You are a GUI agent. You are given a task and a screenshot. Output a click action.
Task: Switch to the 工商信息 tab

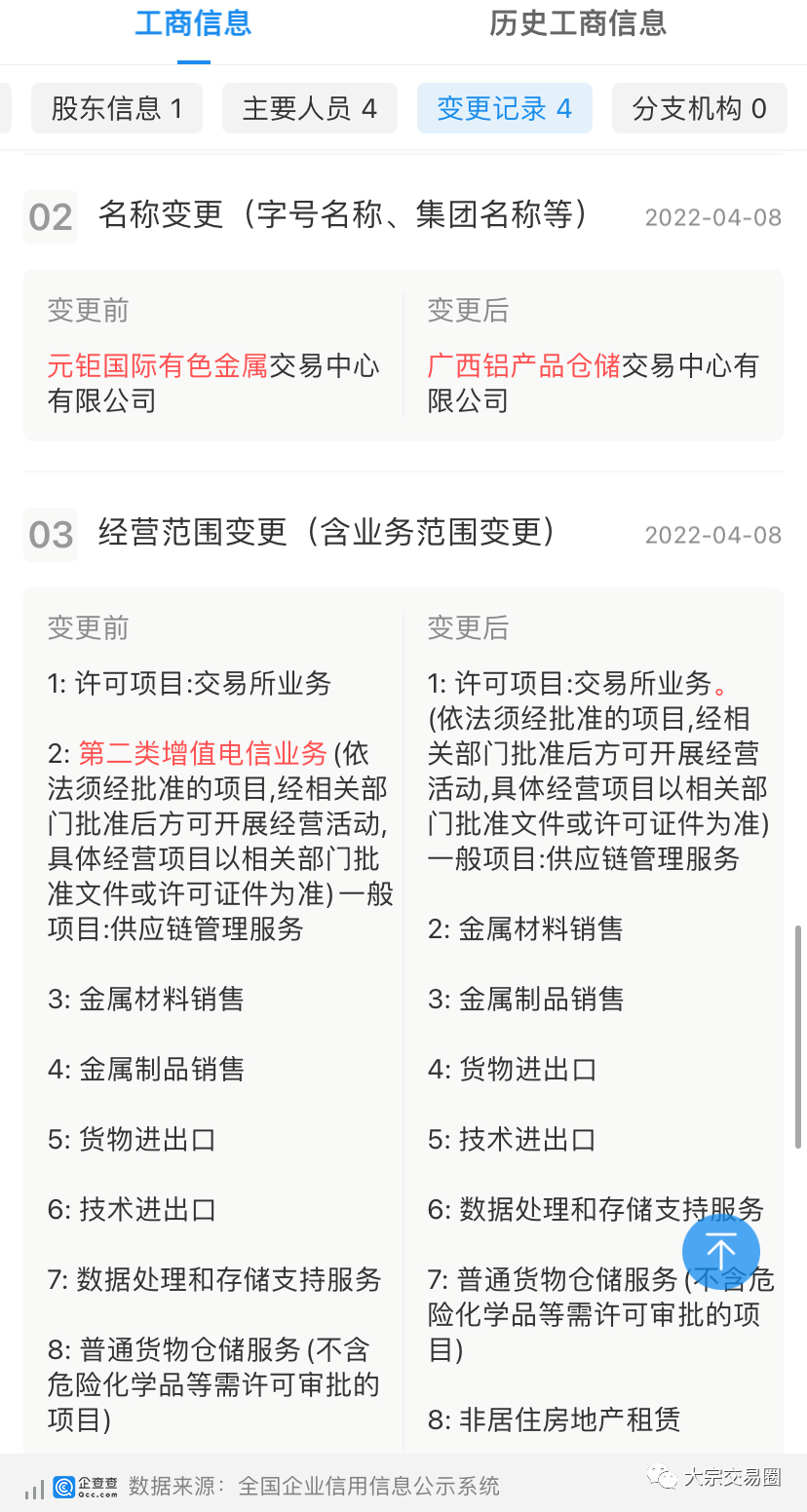click(193, 23)
